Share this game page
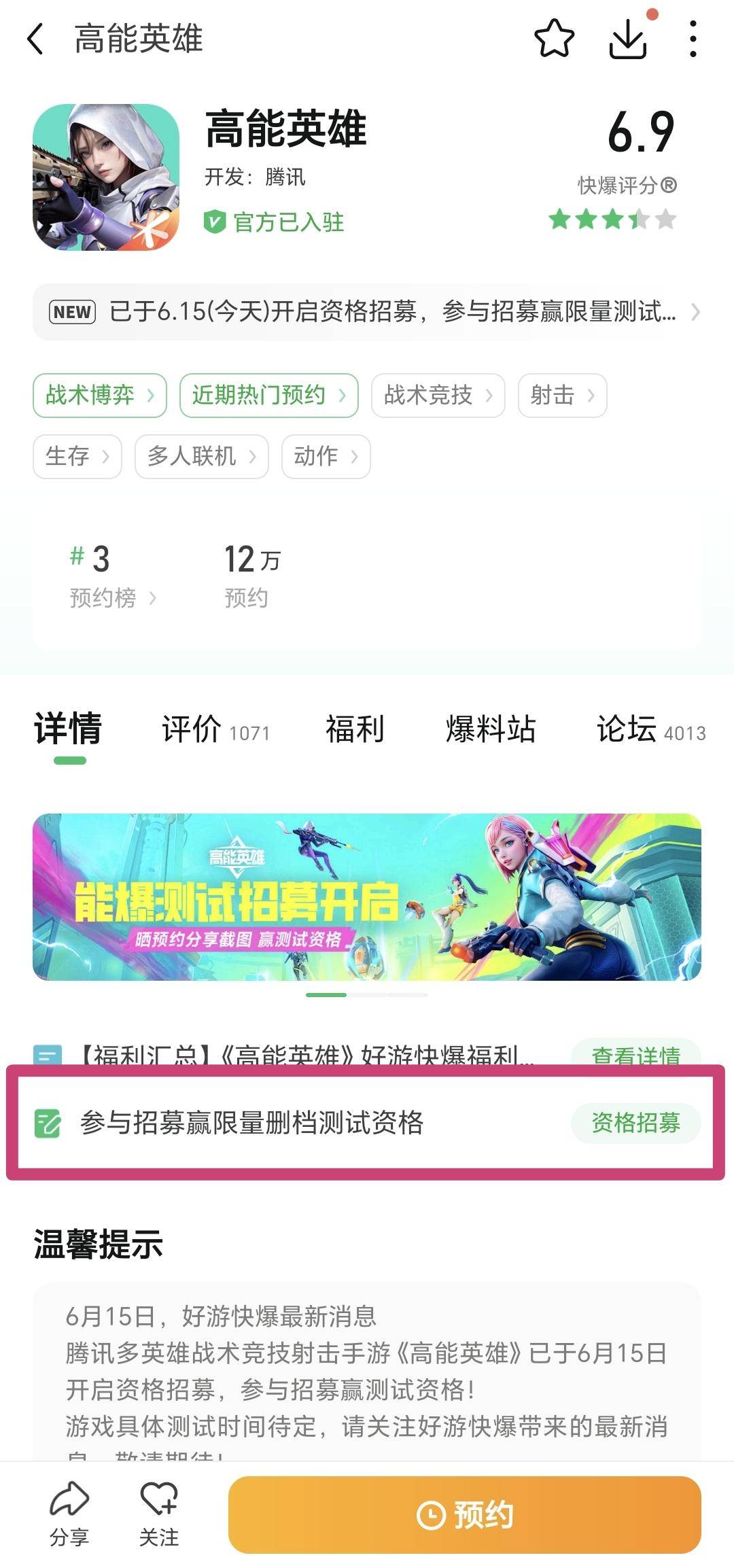Image resolution: width=734 pixels, height=1568 pixels. 69,1514
